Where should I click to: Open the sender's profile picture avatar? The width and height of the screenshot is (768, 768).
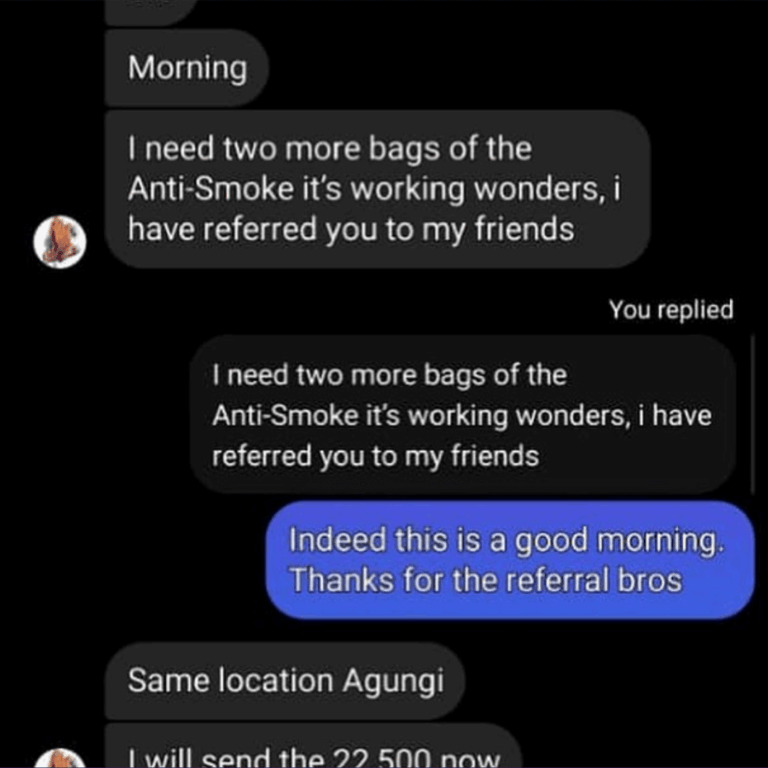click(x=60, y=243)
